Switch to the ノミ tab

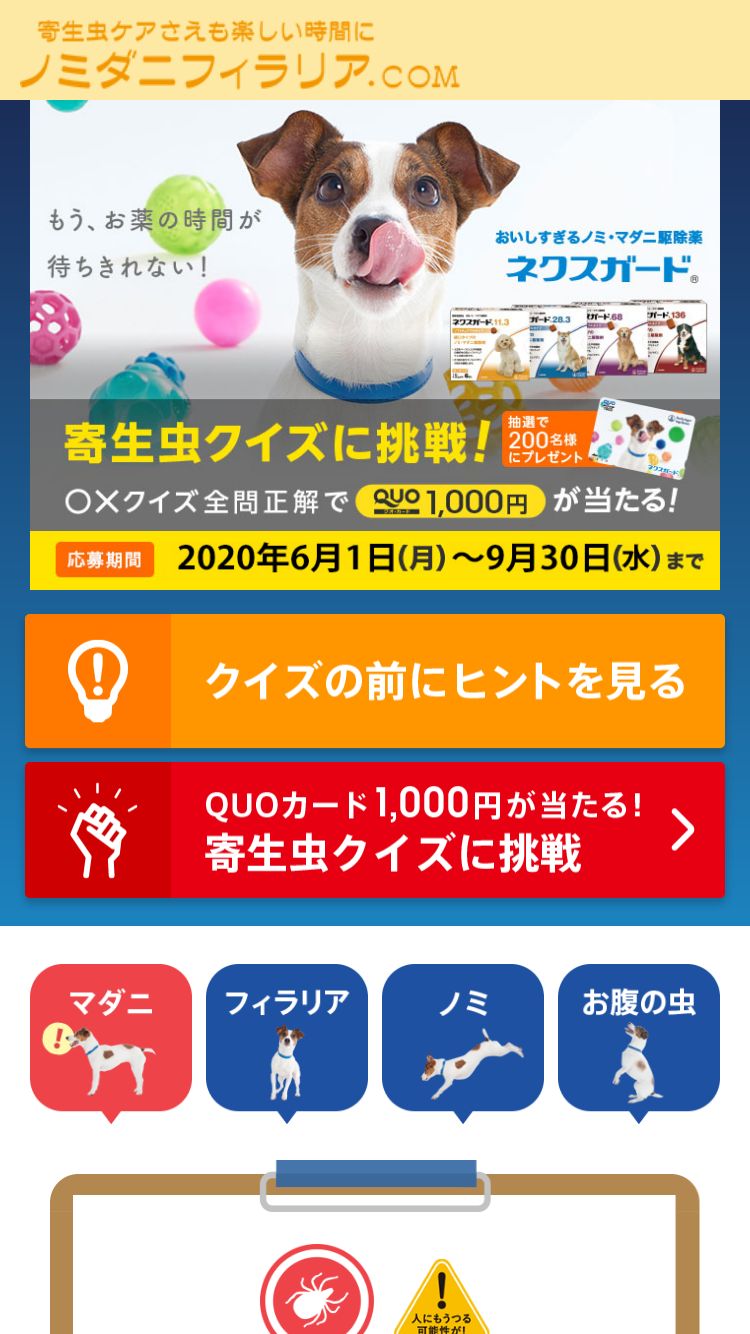point(463,1040)
